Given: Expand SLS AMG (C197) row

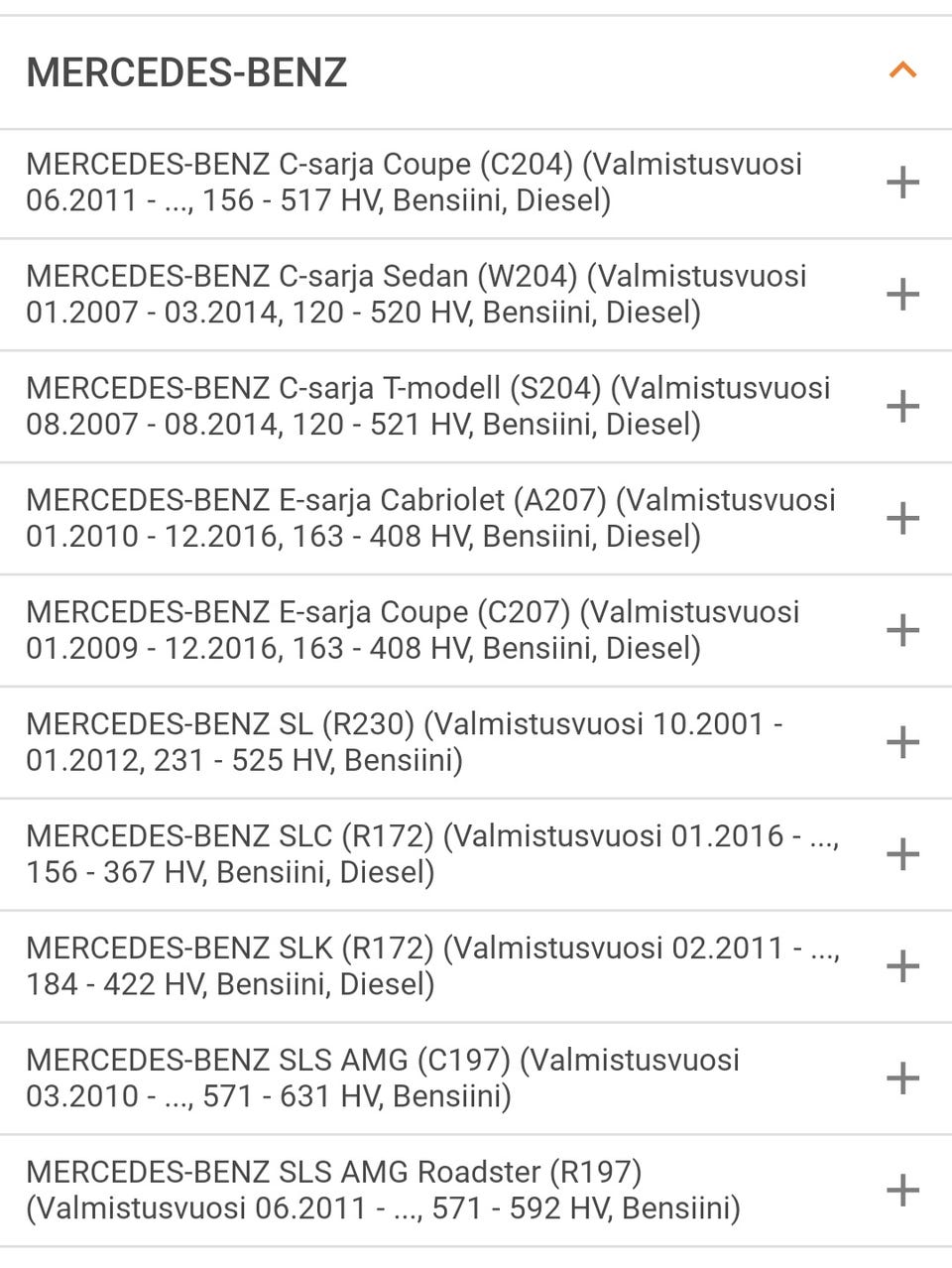Looking at the screenshot, I should click(902, 1078).
